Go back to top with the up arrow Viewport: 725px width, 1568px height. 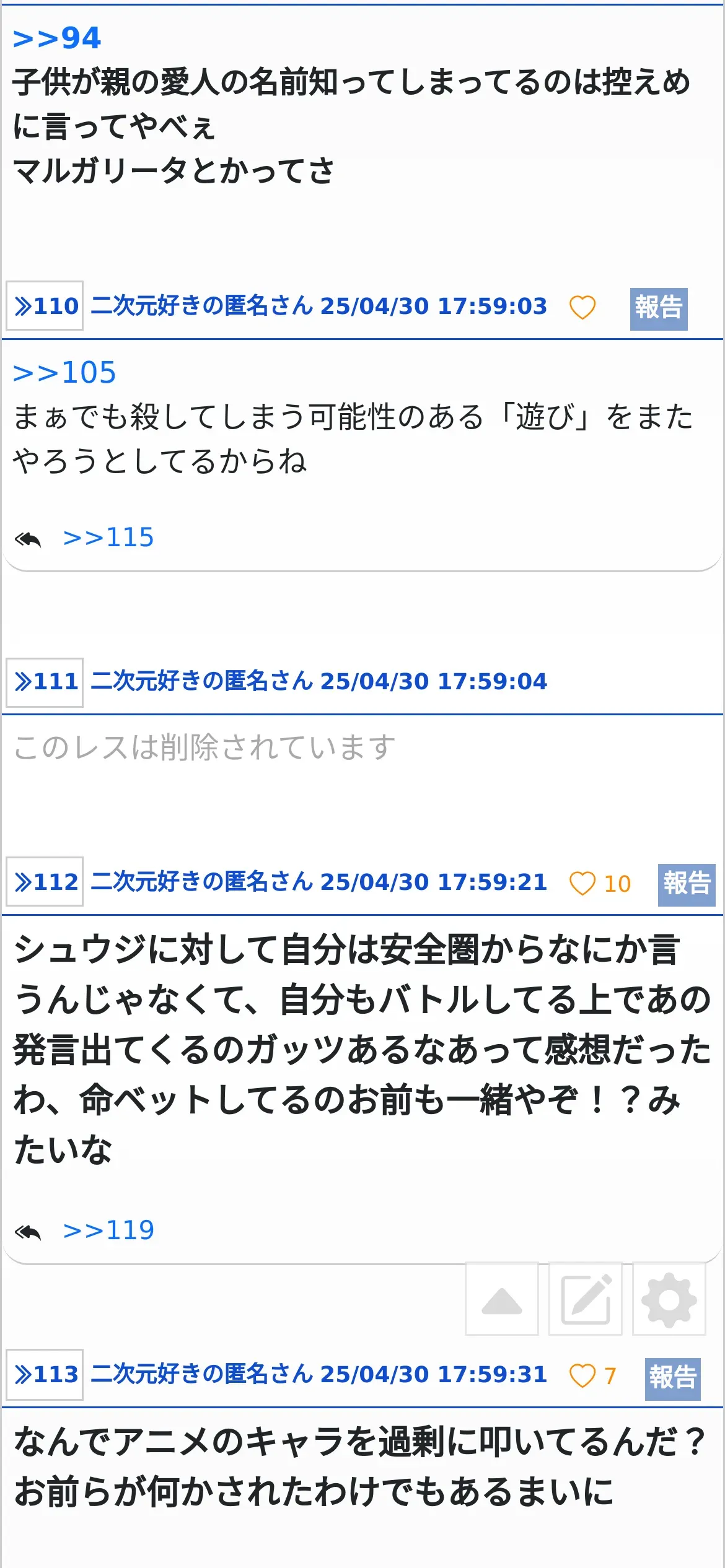[502, 1299]
